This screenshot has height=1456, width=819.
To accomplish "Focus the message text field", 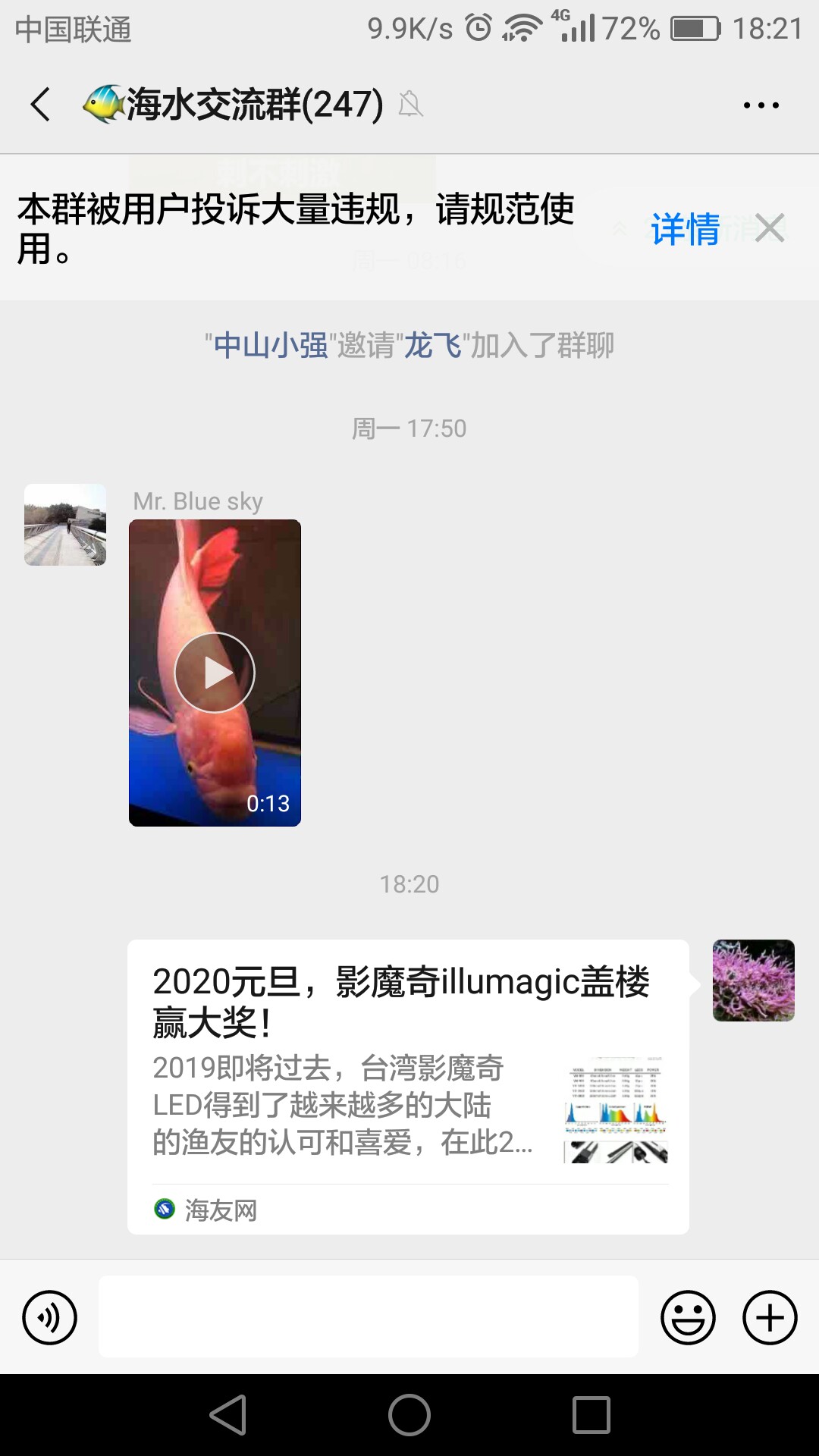I will [368, 1316].
